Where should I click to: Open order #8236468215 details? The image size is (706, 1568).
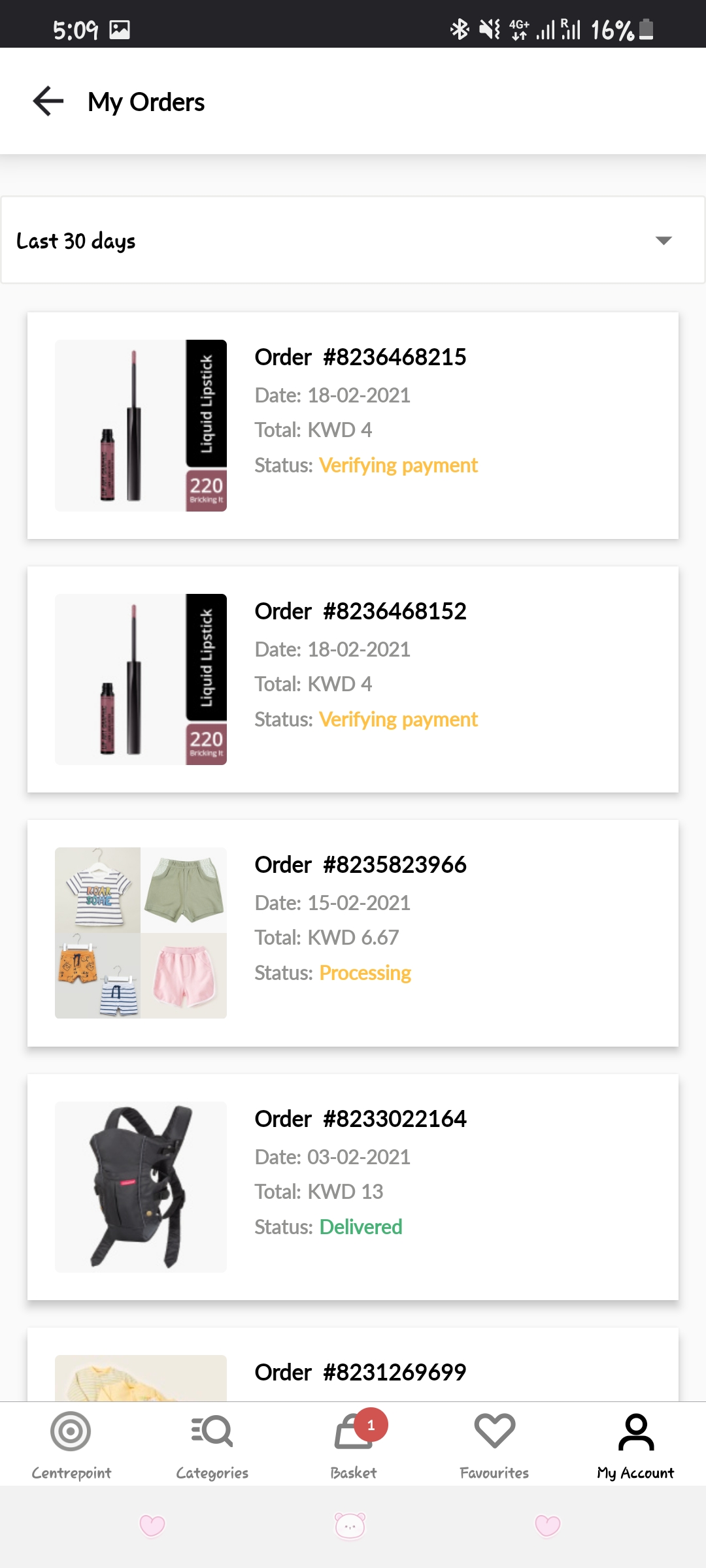353,425
